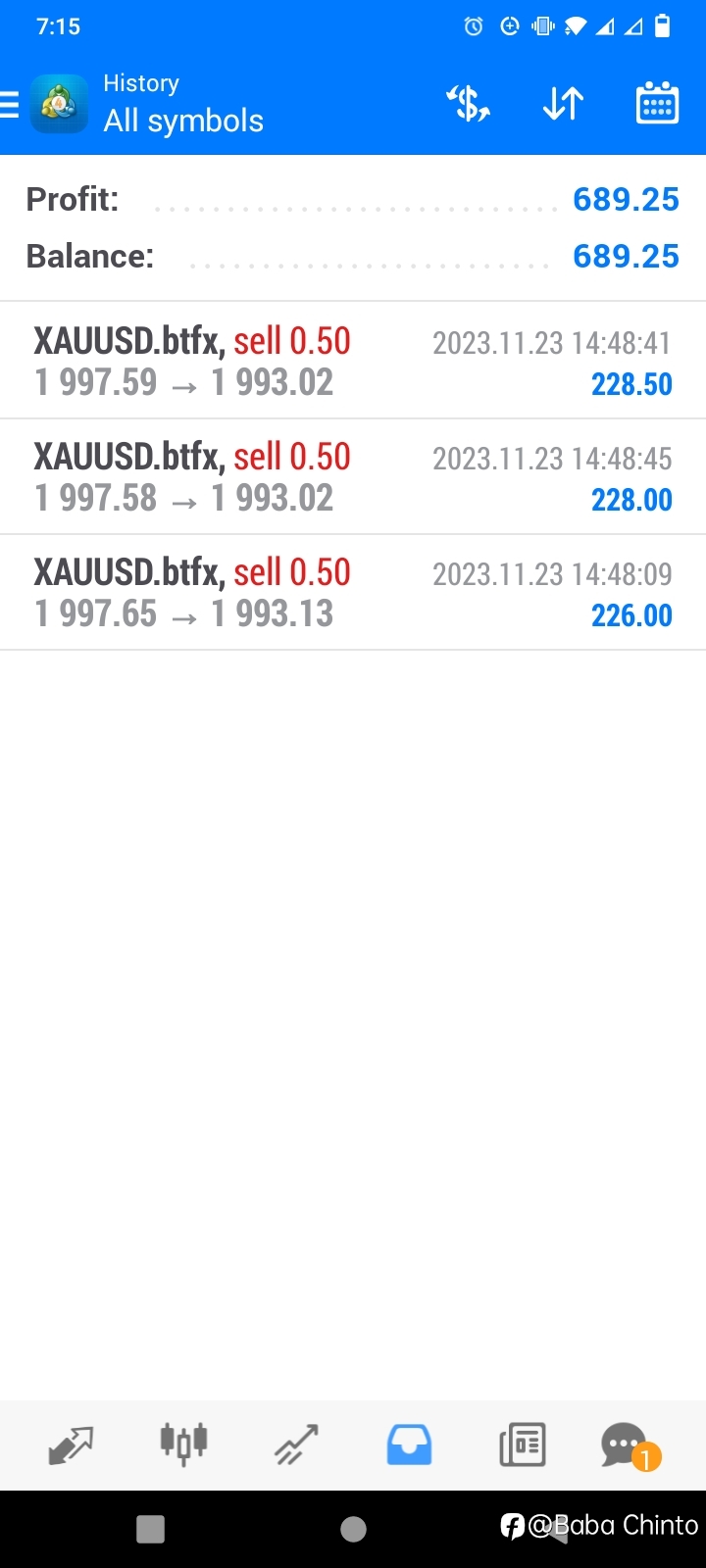Open the sell trade with profit 228.50
Screen dimensions: 706x1568
(353, 362)
